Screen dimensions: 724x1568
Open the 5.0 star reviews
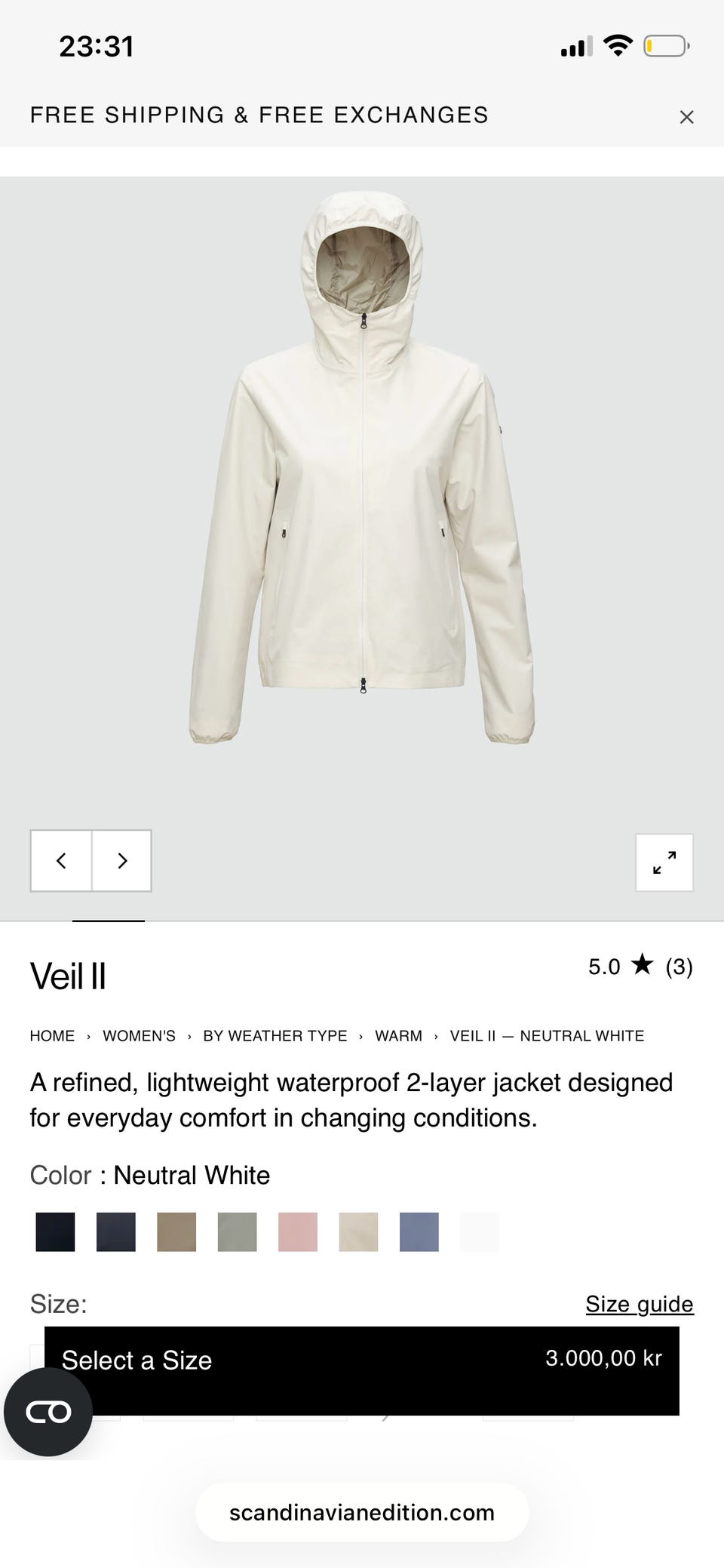coord(640,967)
